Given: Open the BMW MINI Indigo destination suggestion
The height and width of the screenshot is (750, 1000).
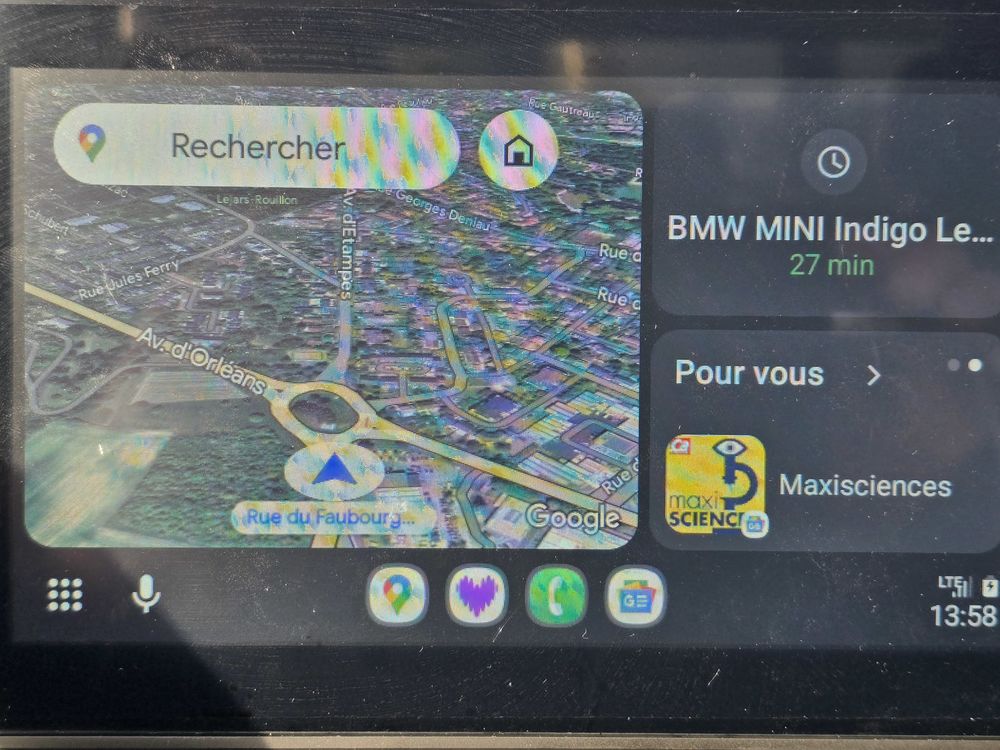Looking at the screenshot, I should 828,228.
